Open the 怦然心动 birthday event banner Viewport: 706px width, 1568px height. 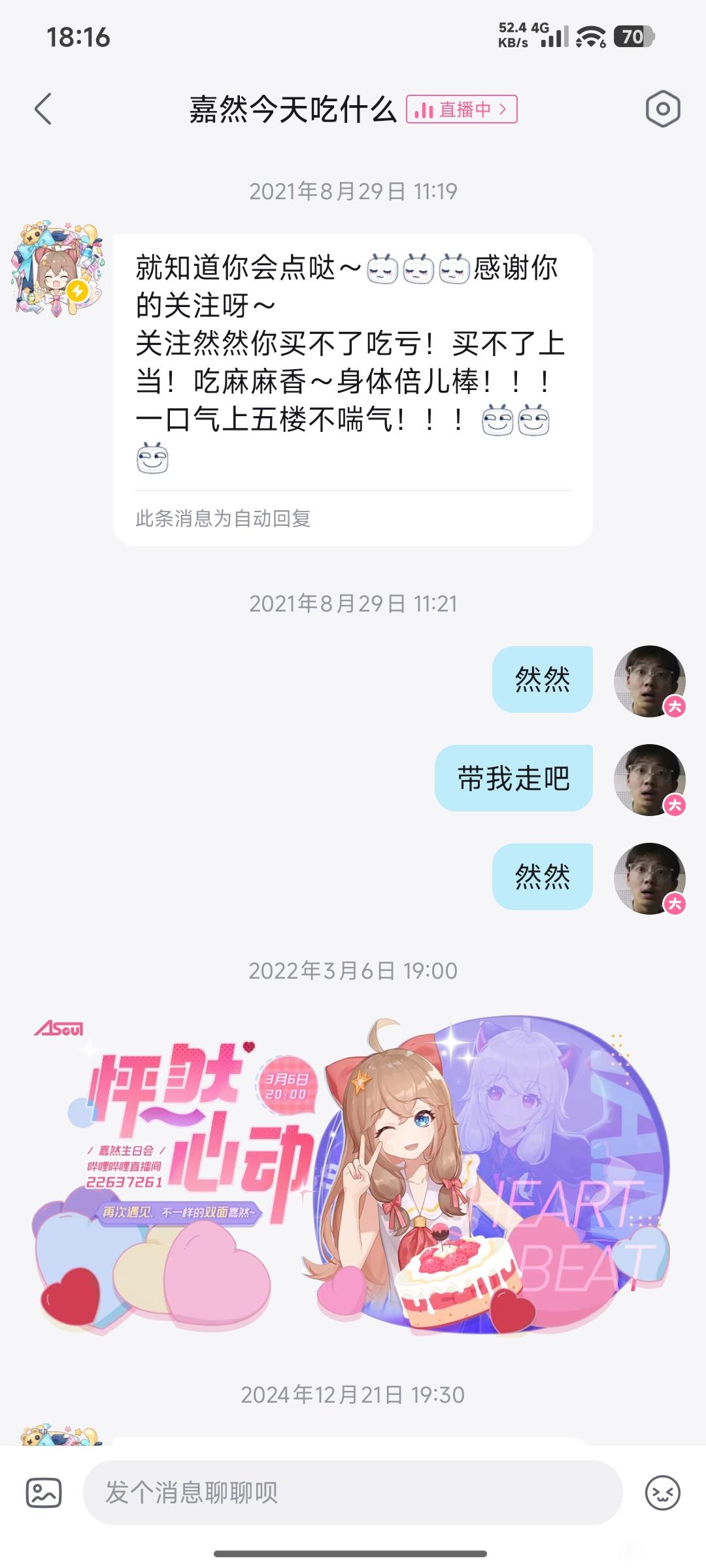(x=353, y=1175)
